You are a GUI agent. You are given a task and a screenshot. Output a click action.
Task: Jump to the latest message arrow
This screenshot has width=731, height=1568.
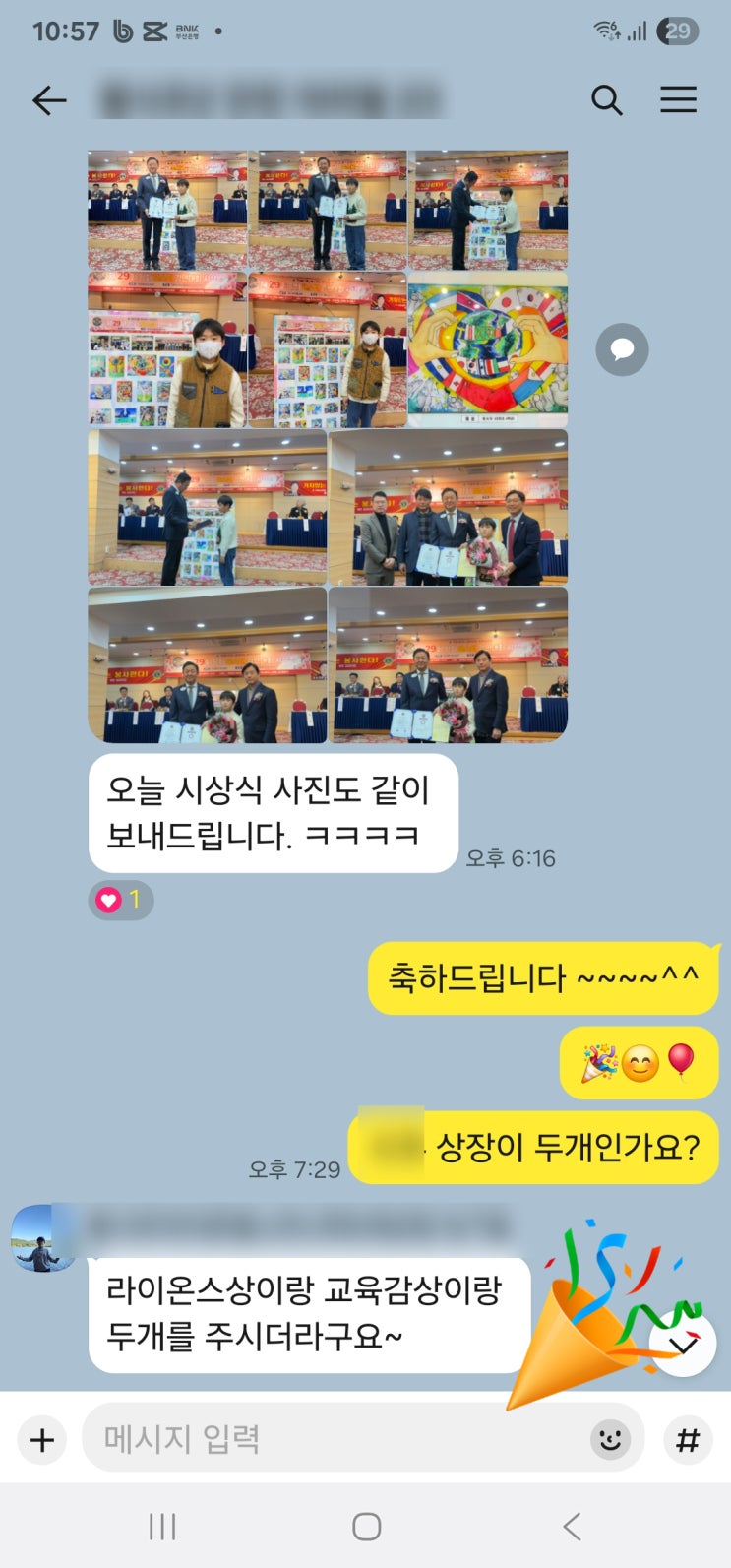pyautogui.click(x=683, y=1345)
